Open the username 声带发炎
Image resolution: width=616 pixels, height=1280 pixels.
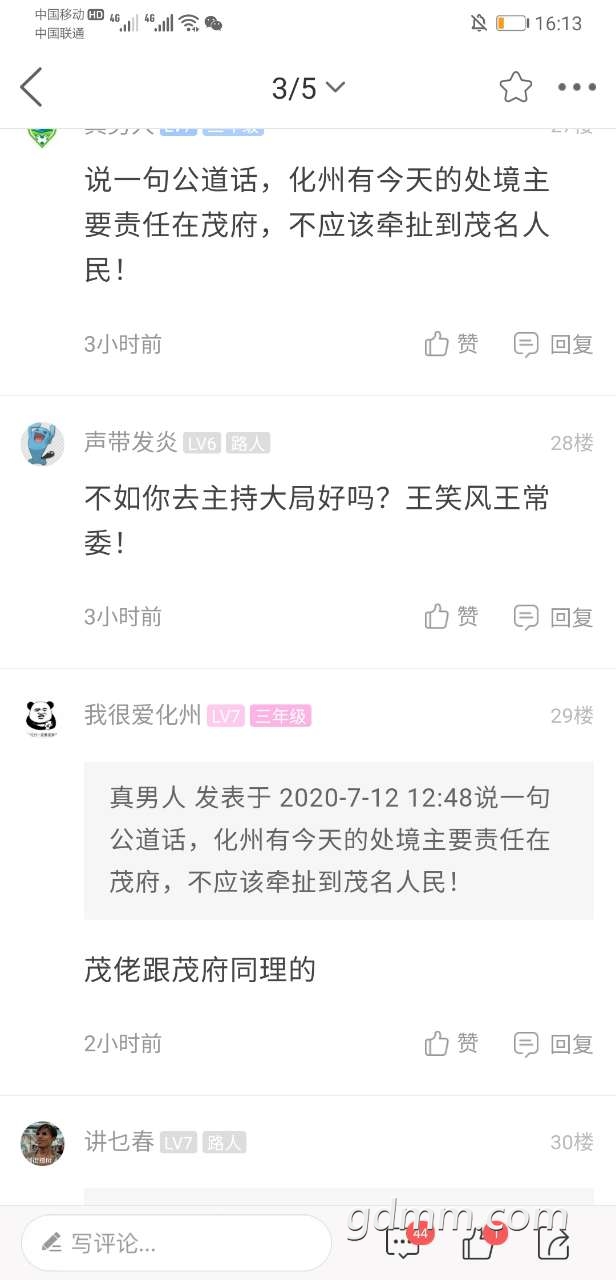point(130,442)
